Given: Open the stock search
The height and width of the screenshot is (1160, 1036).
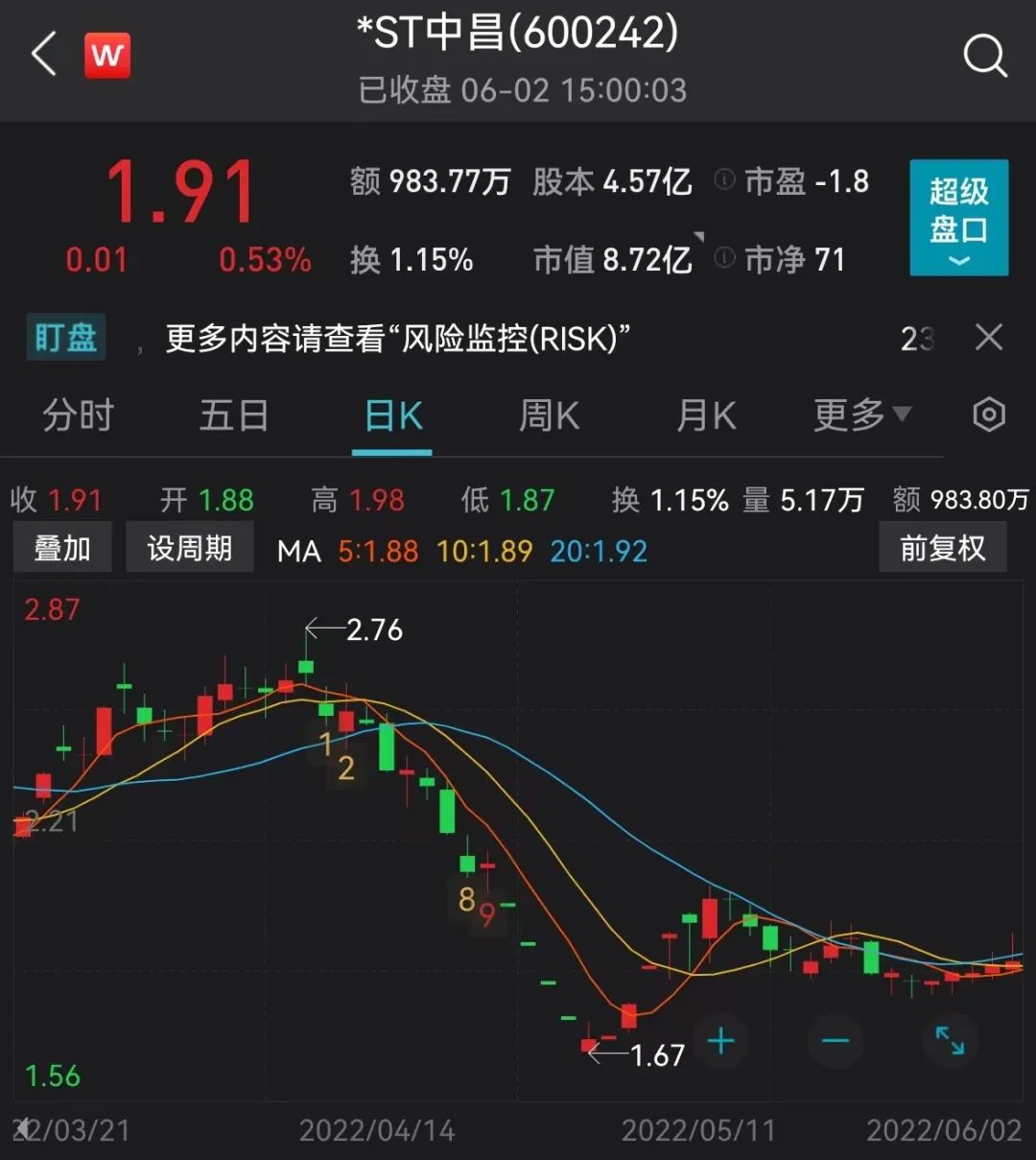Looking at the screenshot, I should point(986,55).
